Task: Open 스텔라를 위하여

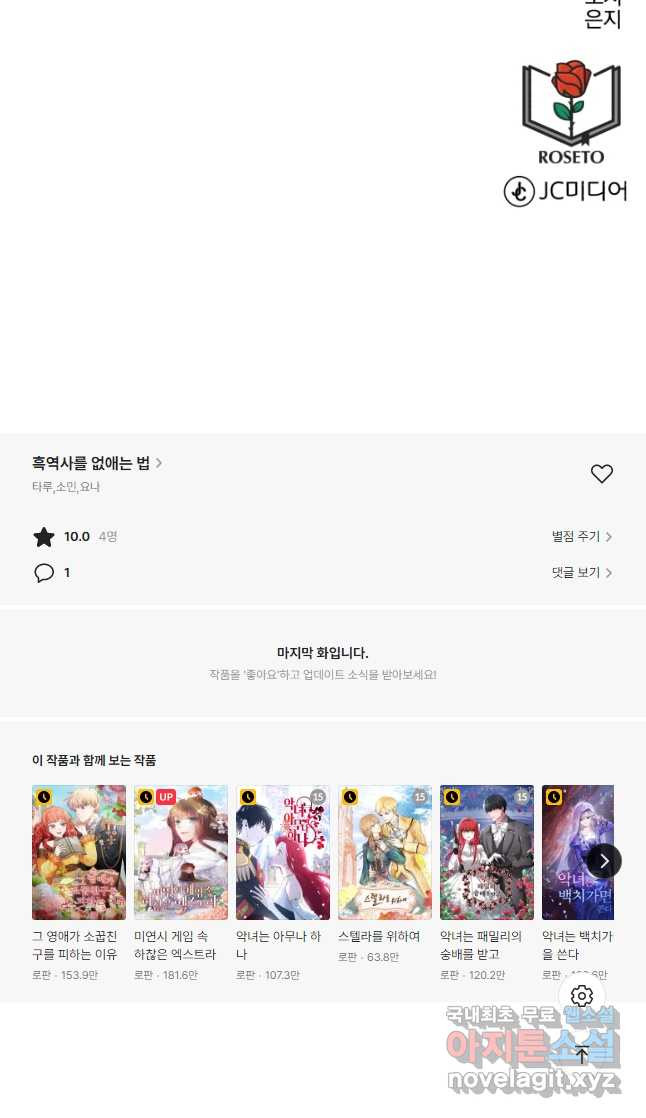Action: click(x=385, y=852)
